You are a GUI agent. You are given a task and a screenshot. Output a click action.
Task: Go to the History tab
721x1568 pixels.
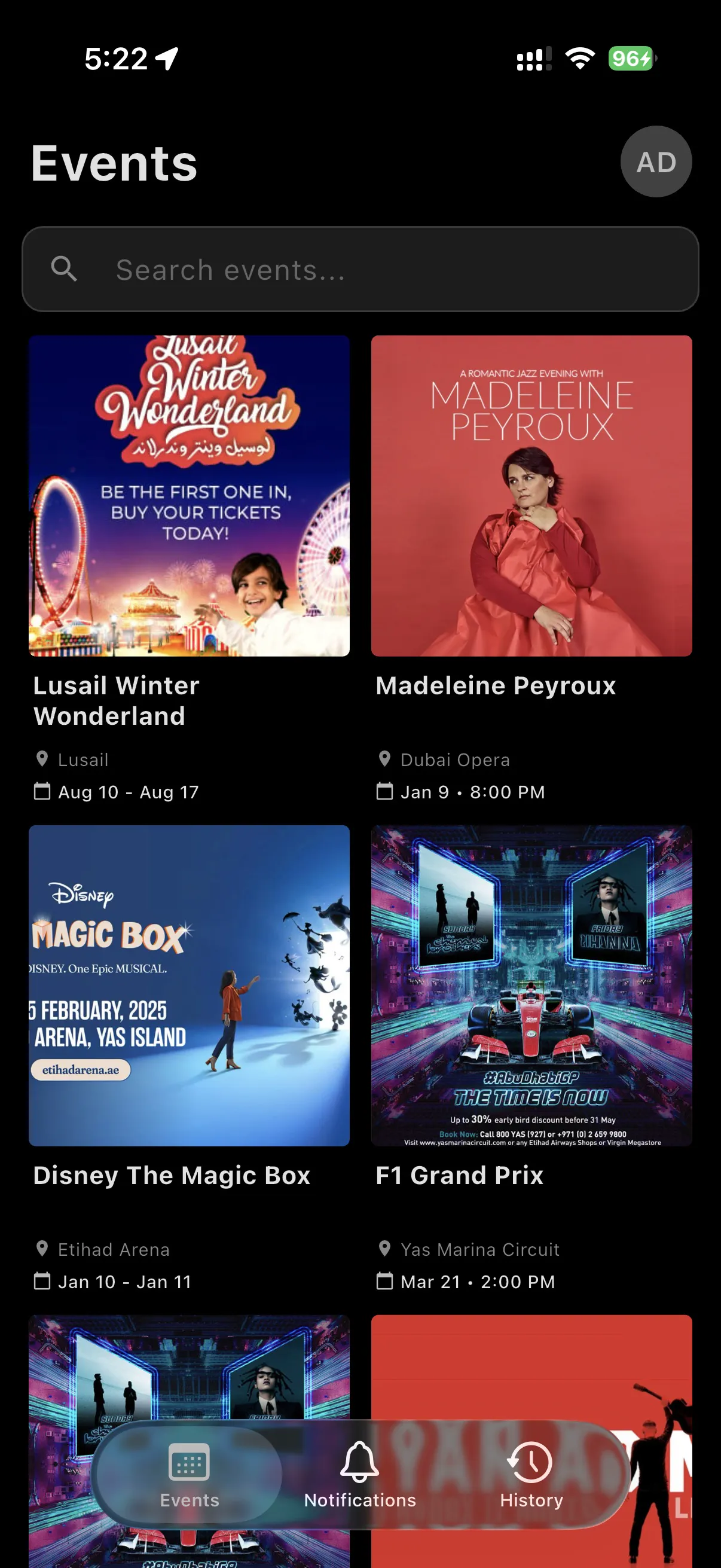point(531,1474)
